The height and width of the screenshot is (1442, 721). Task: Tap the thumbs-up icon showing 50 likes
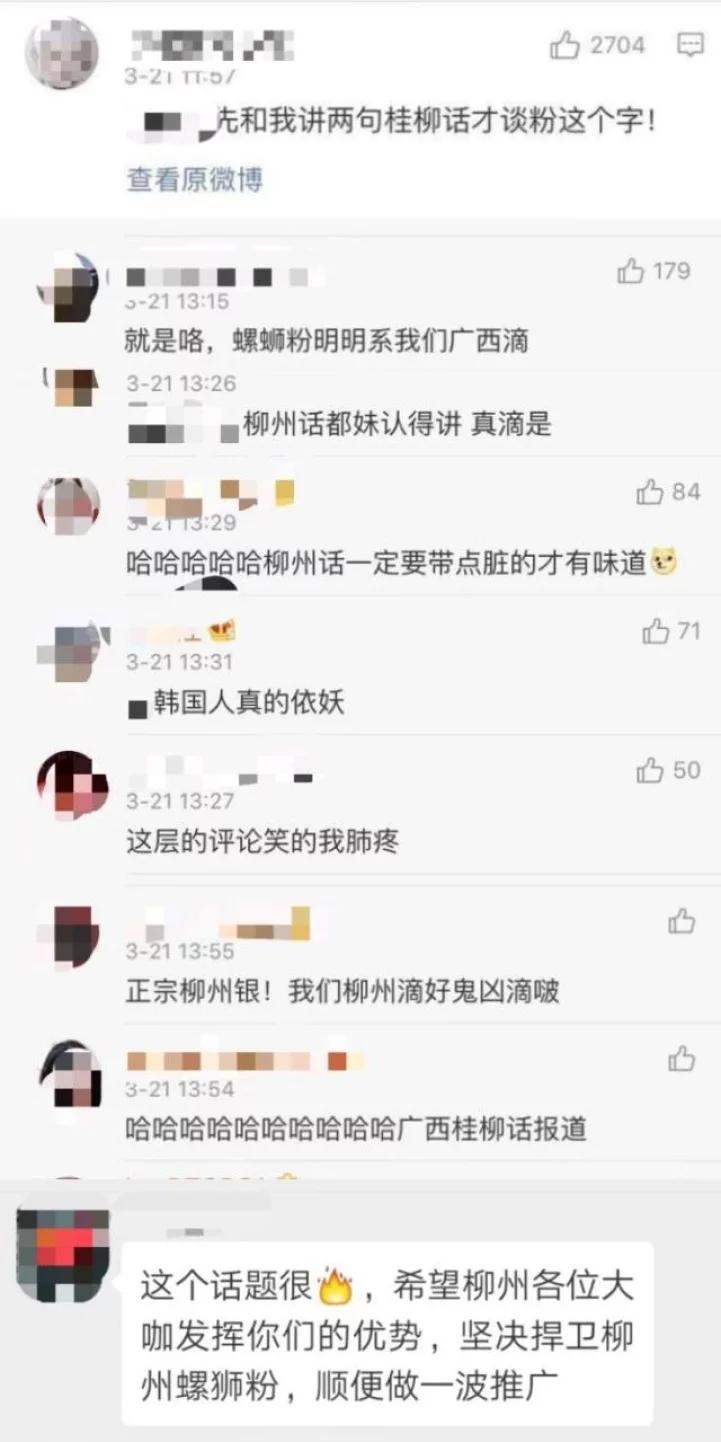652,772
